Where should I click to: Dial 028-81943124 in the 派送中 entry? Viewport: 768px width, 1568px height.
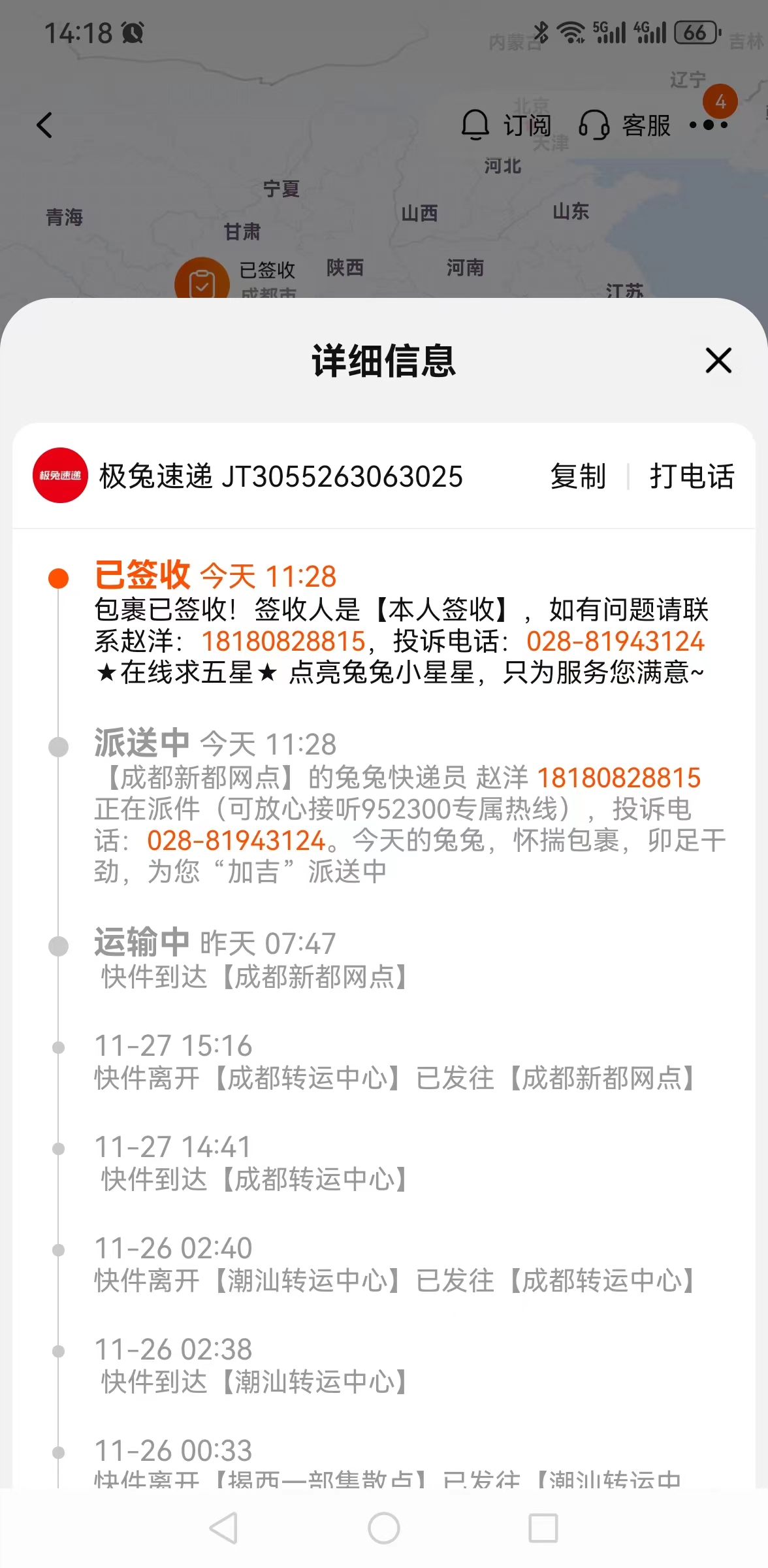click(x=236, y=840)
